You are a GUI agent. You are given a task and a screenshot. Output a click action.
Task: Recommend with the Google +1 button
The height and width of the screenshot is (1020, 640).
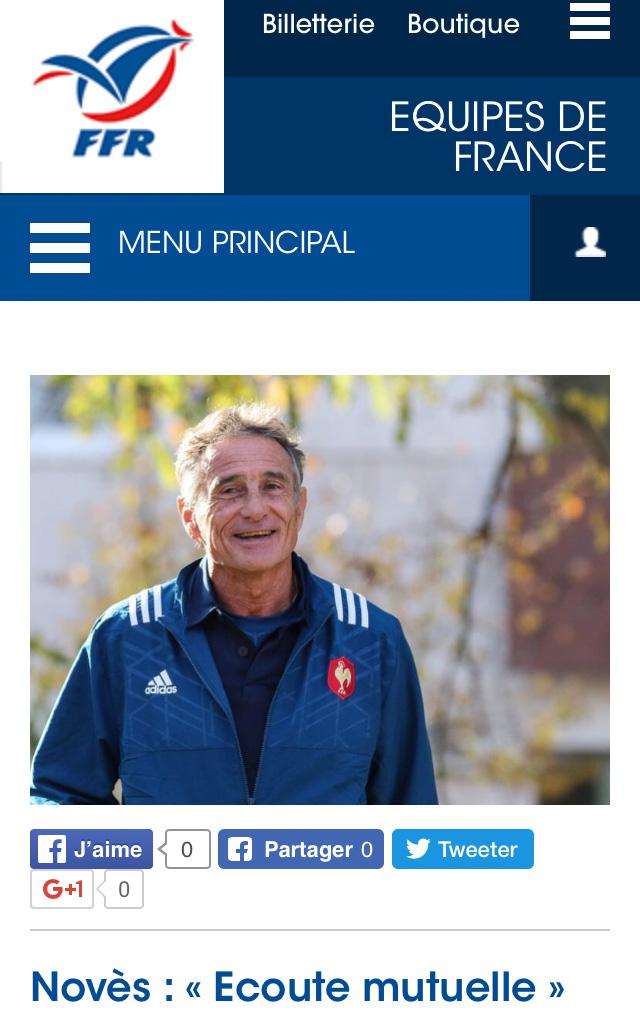click(x=62, y=889)
